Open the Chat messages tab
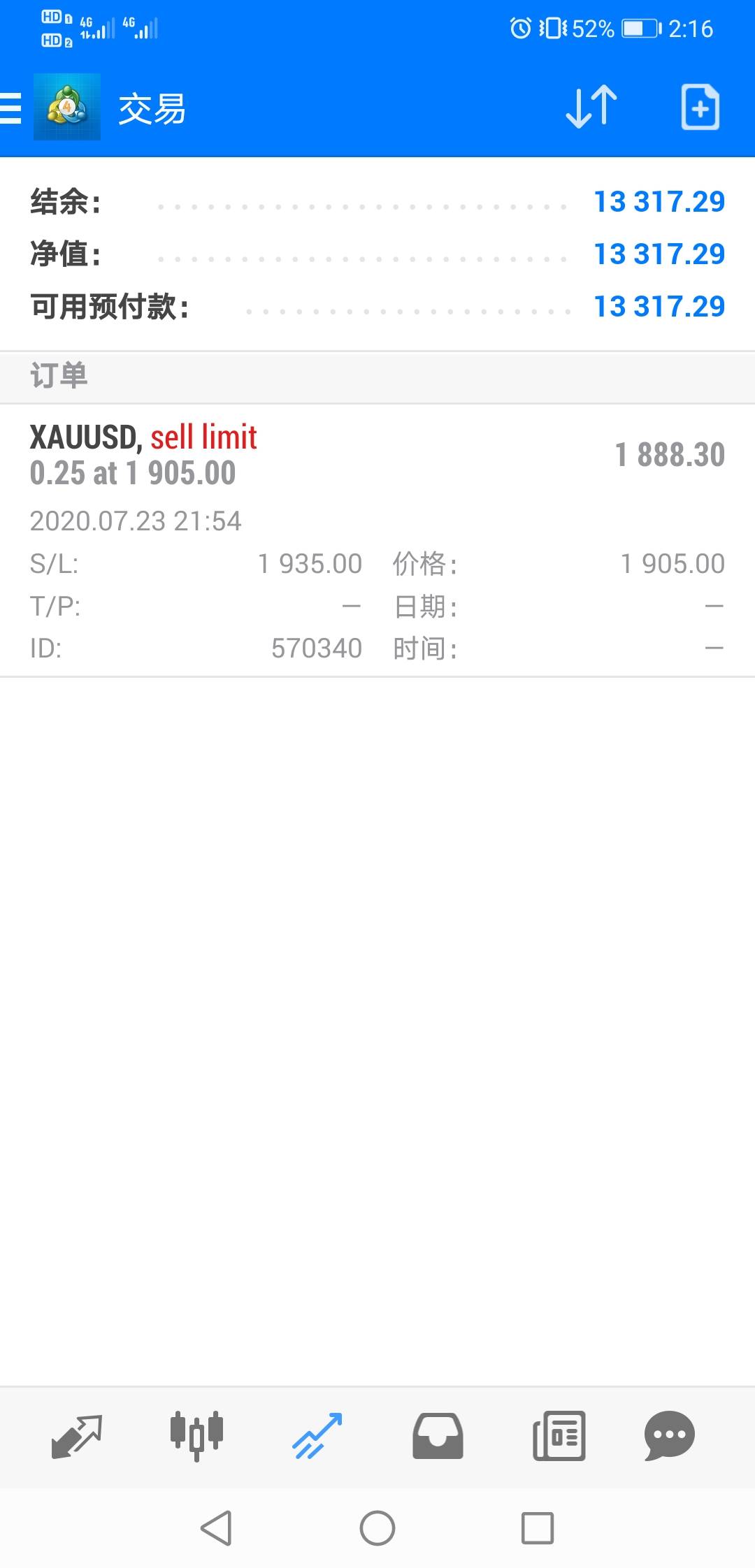Viewport: 755px width, 1568px height. [669, 1437]
